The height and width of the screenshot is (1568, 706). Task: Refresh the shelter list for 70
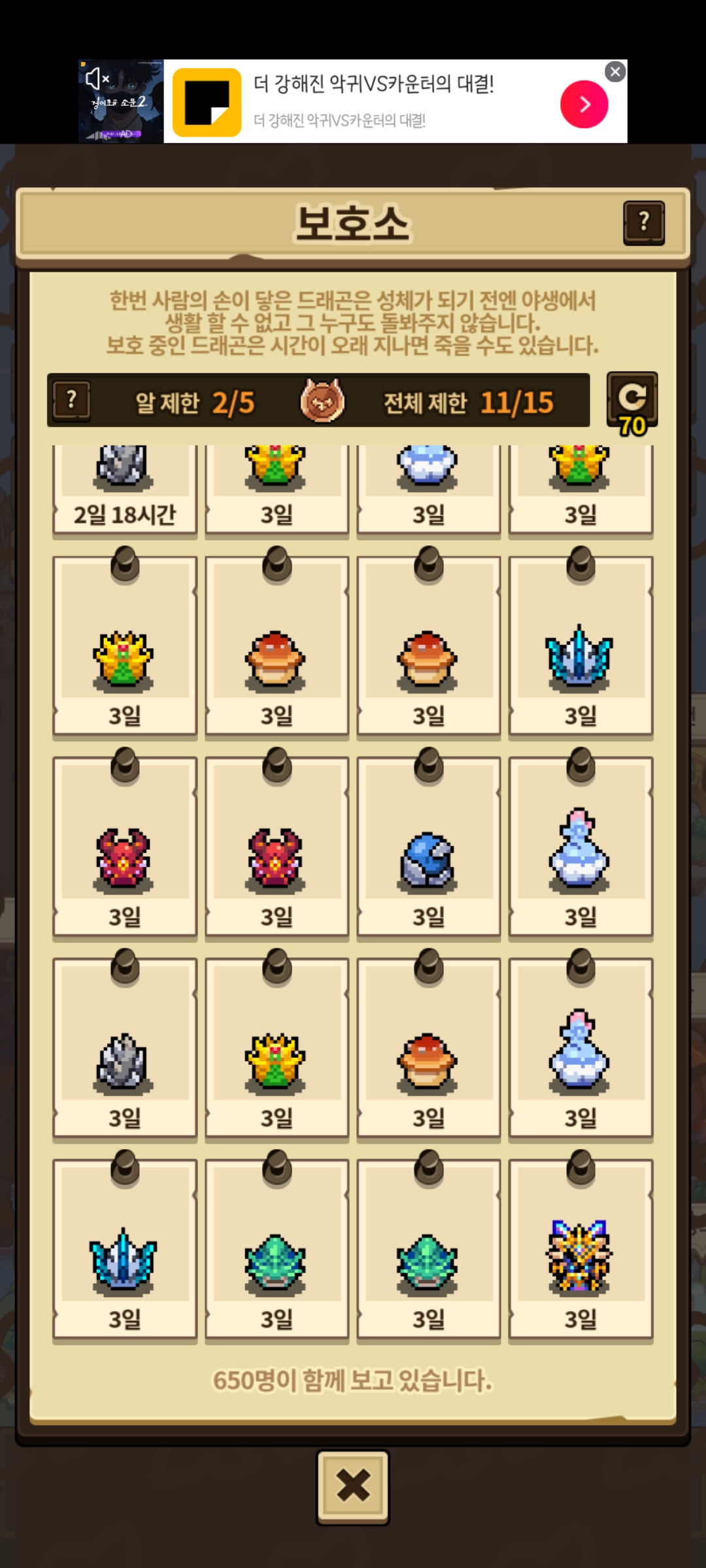tap(631, 401)
